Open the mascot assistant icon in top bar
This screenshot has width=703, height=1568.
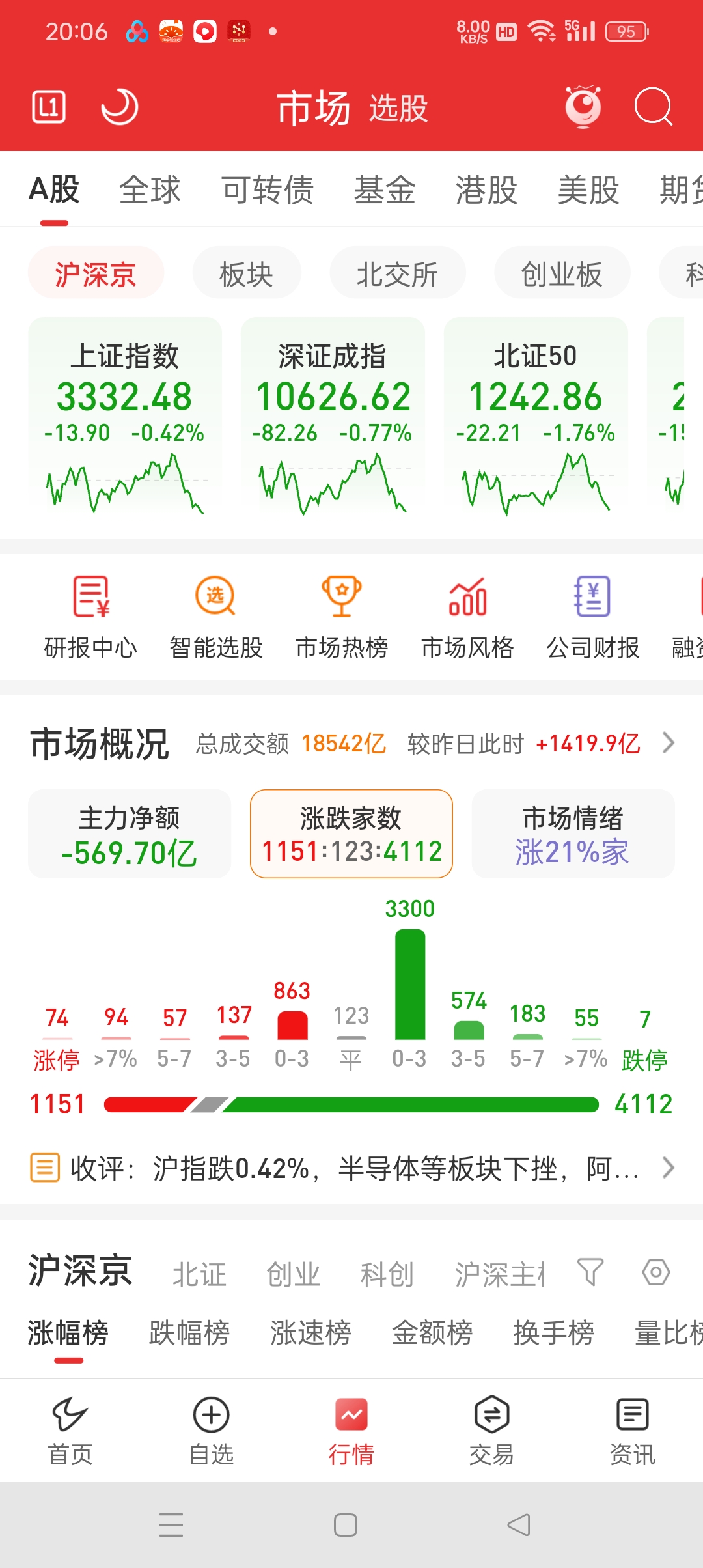[x=584, y=106]
